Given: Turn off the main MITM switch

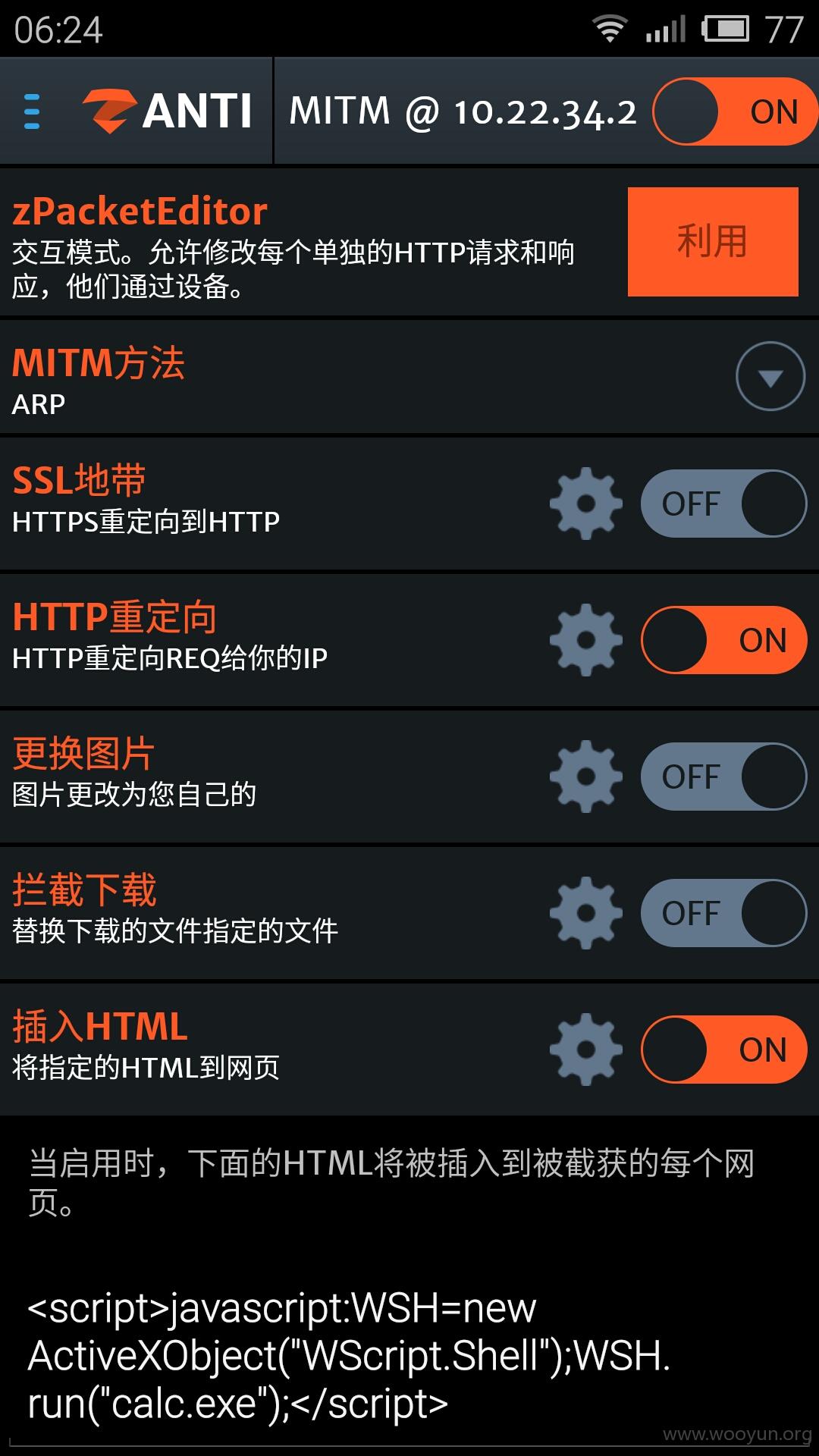Looking at the screenshot, I should tap(735, 111).
